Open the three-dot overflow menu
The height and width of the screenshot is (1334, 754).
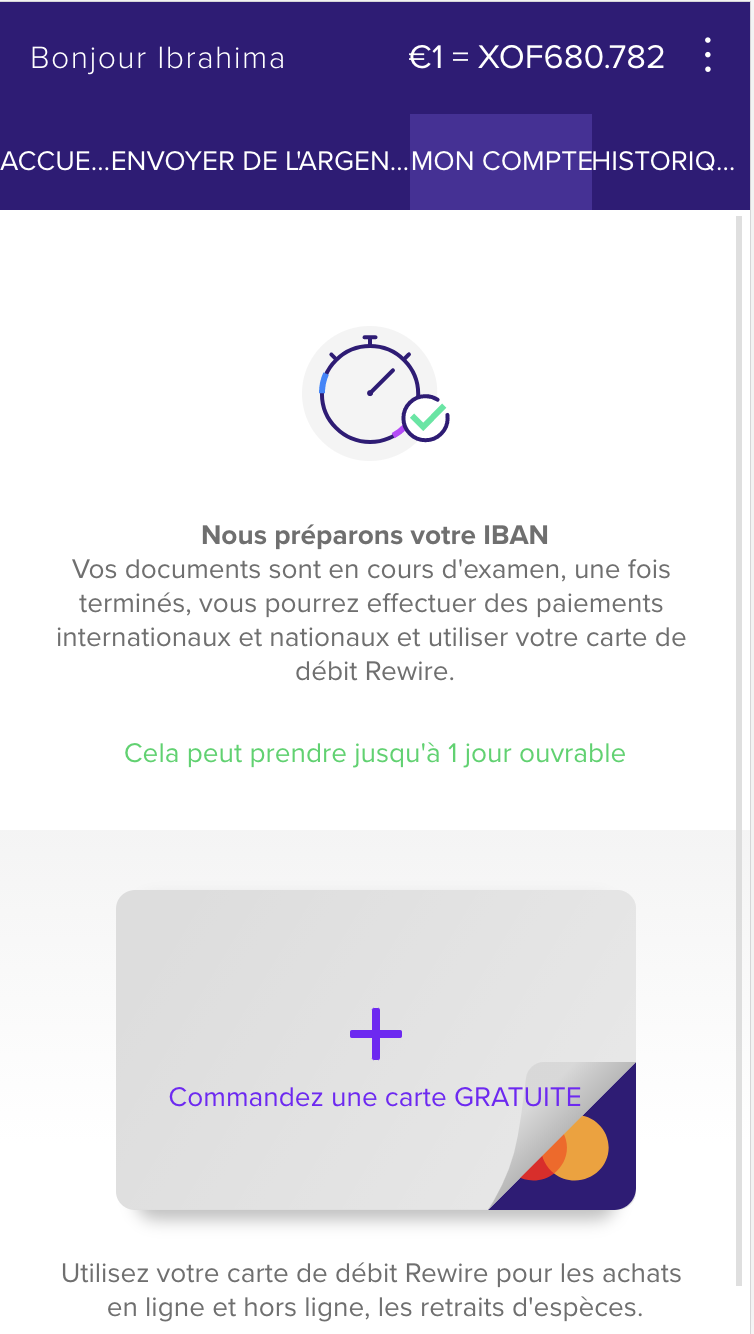coord(708,56)
